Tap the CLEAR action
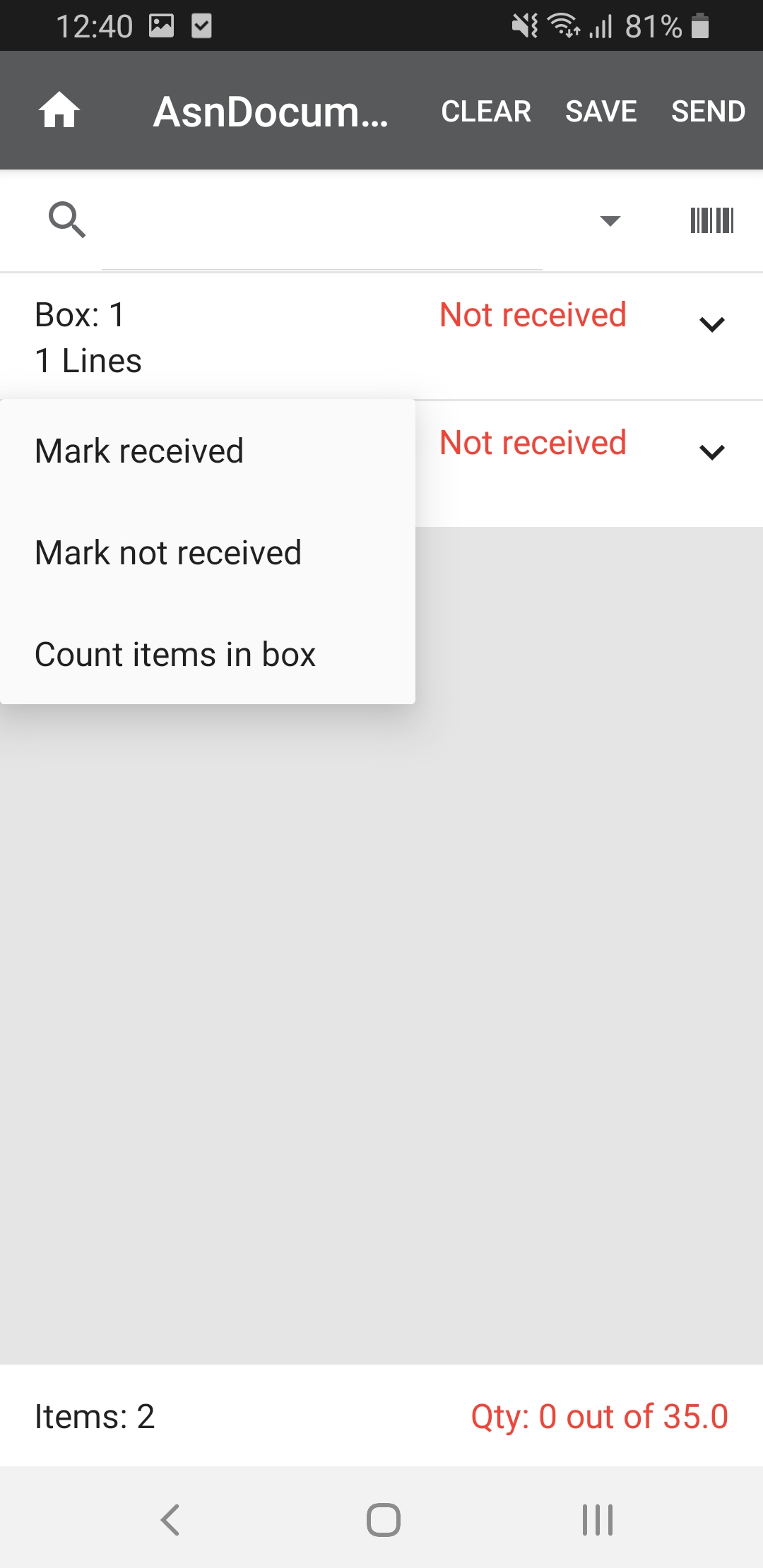 (486, 112)
